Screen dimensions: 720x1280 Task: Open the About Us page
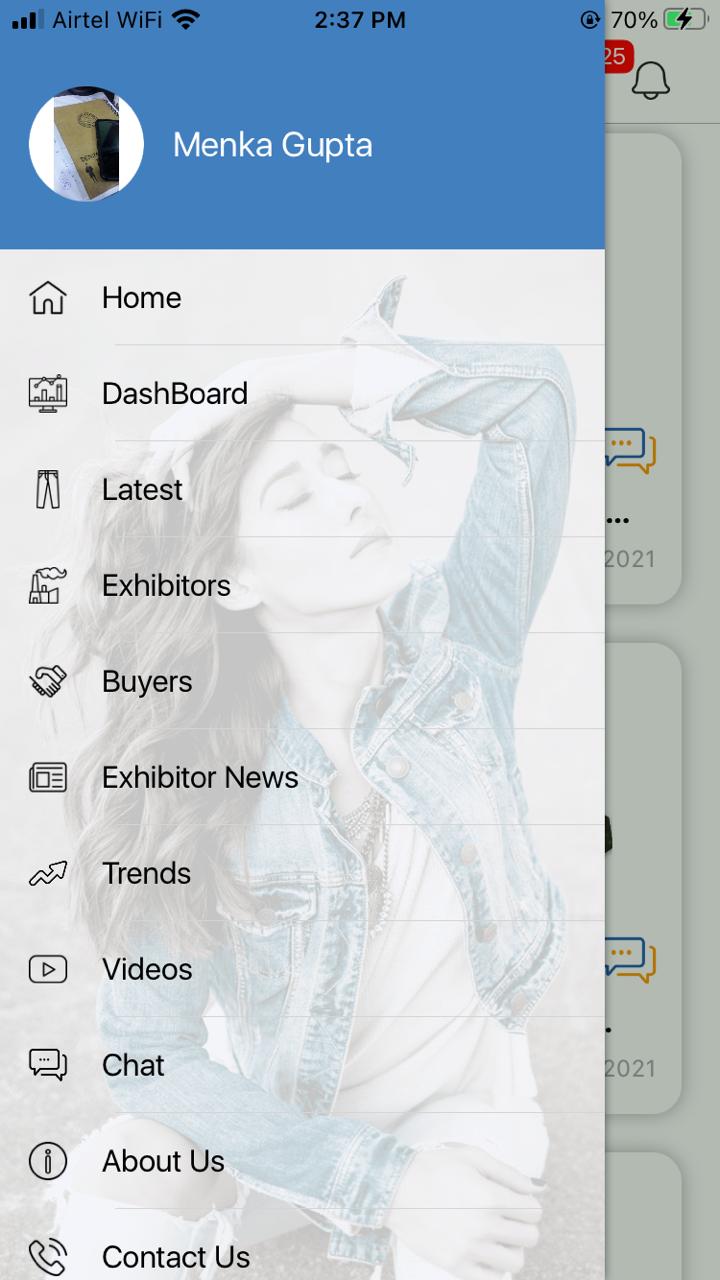(302, 1162)
